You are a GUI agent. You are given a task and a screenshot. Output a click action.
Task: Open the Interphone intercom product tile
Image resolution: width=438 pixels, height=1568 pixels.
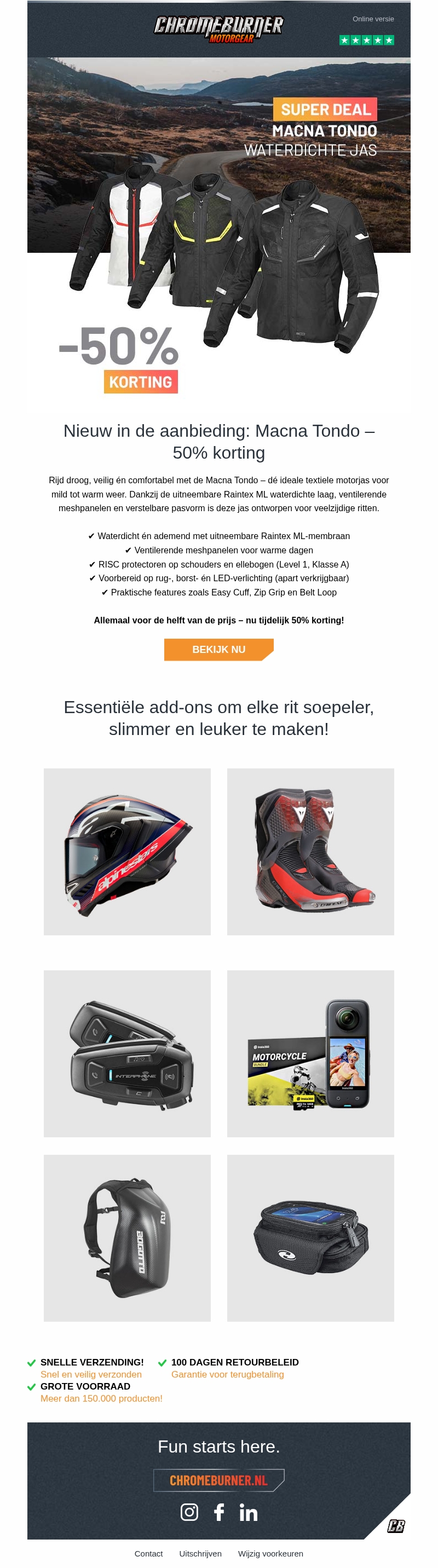coord(128,1053)
